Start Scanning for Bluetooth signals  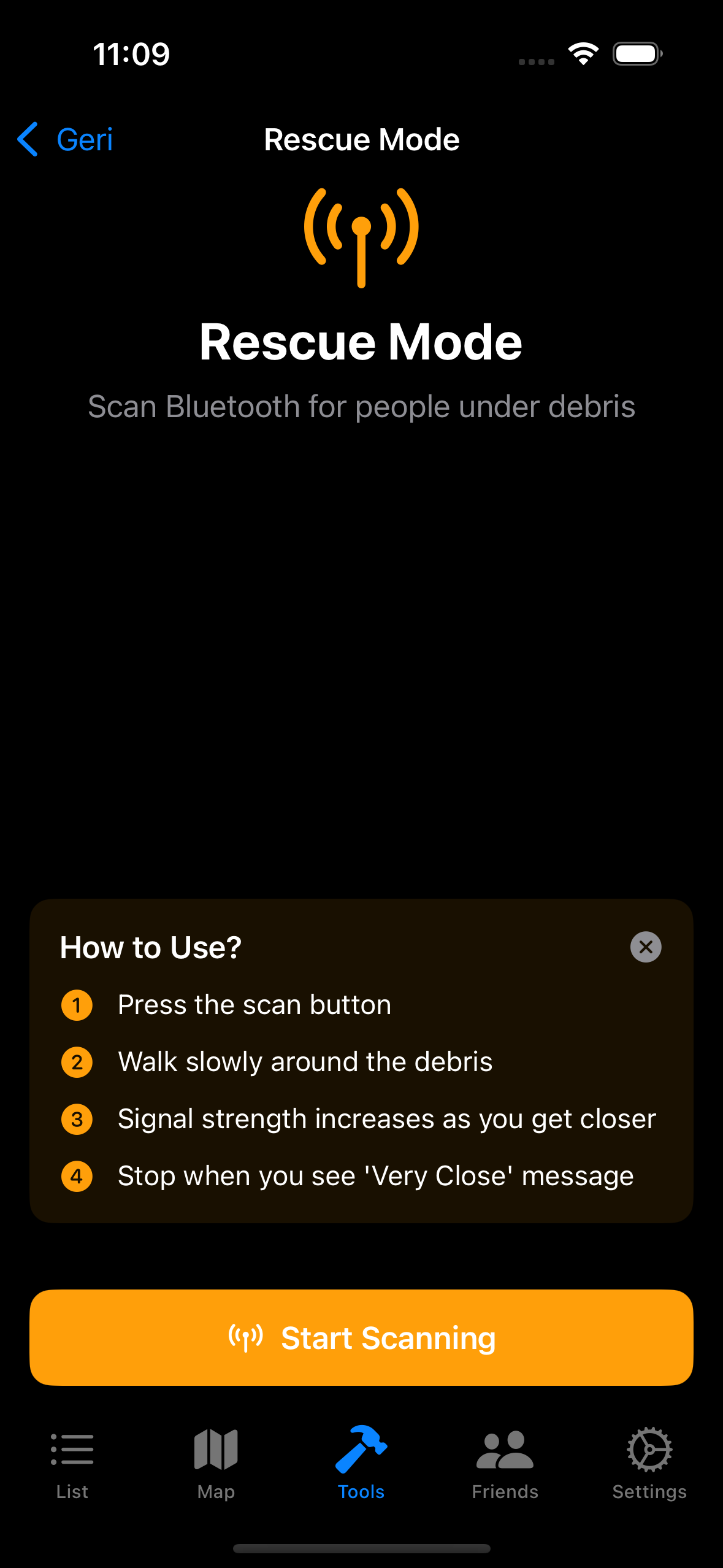(x=361, y=1337)
